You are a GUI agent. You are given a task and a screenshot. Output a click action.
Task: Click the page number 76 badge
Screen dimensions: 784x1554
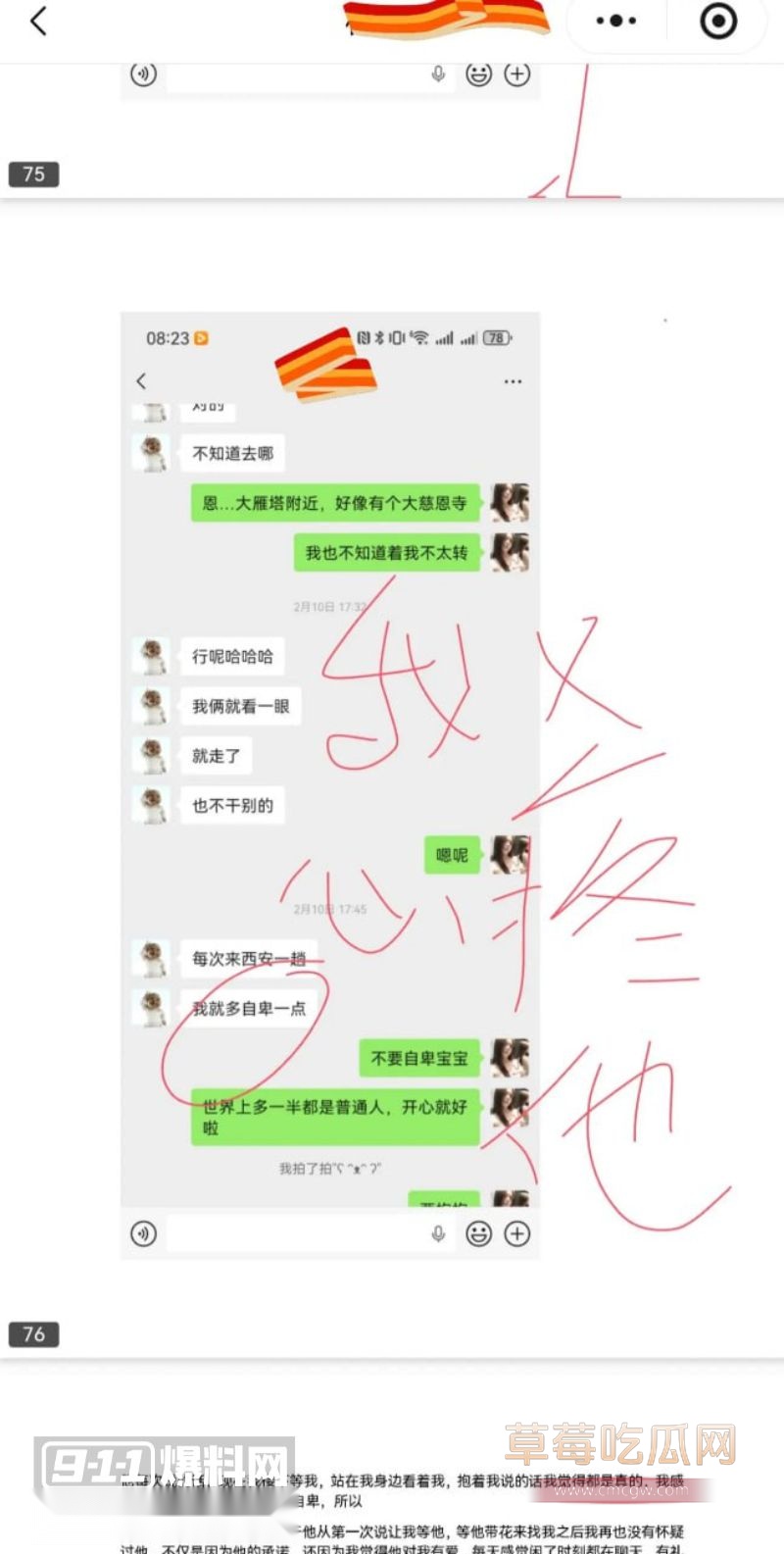33,1334
